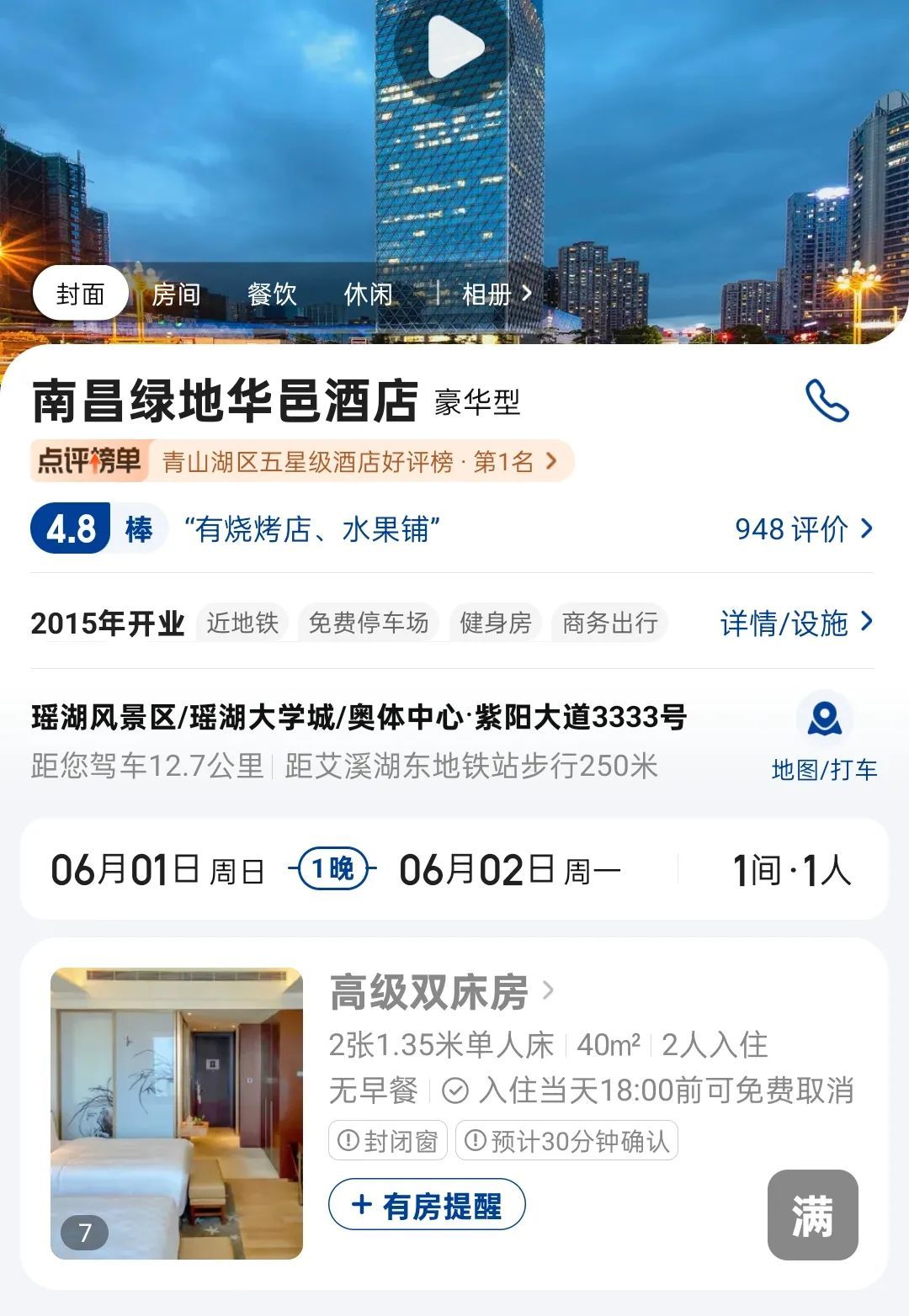Toggle the 健身房 facility tag

[x=497, y=624]
